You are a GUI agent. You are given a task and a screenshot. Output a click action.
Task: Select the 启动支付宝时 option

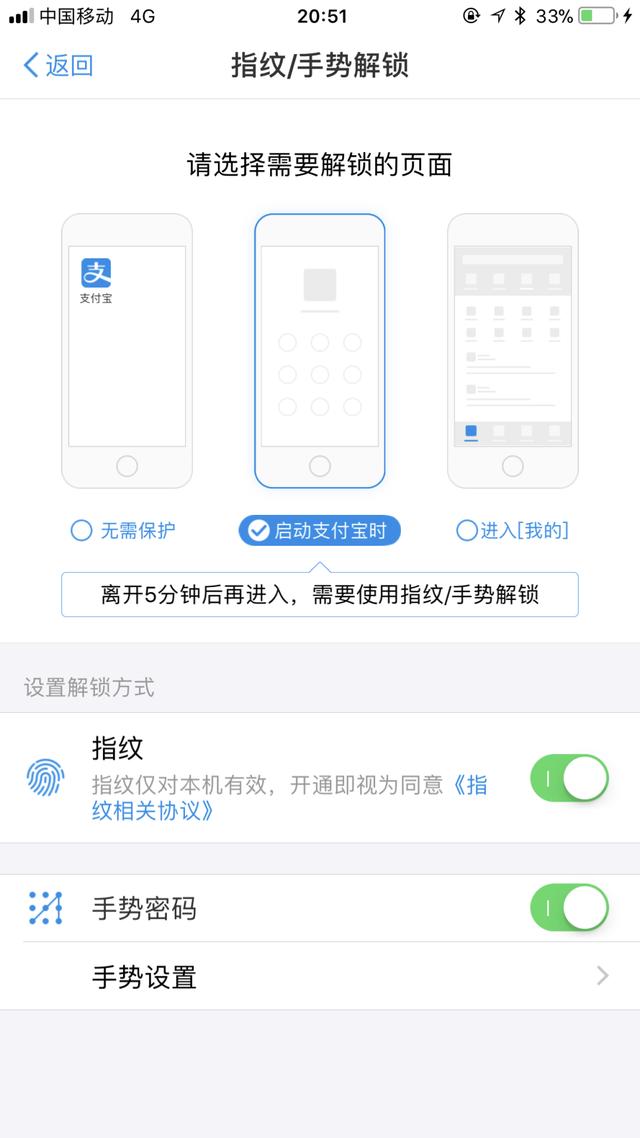(x=319, y=531)
